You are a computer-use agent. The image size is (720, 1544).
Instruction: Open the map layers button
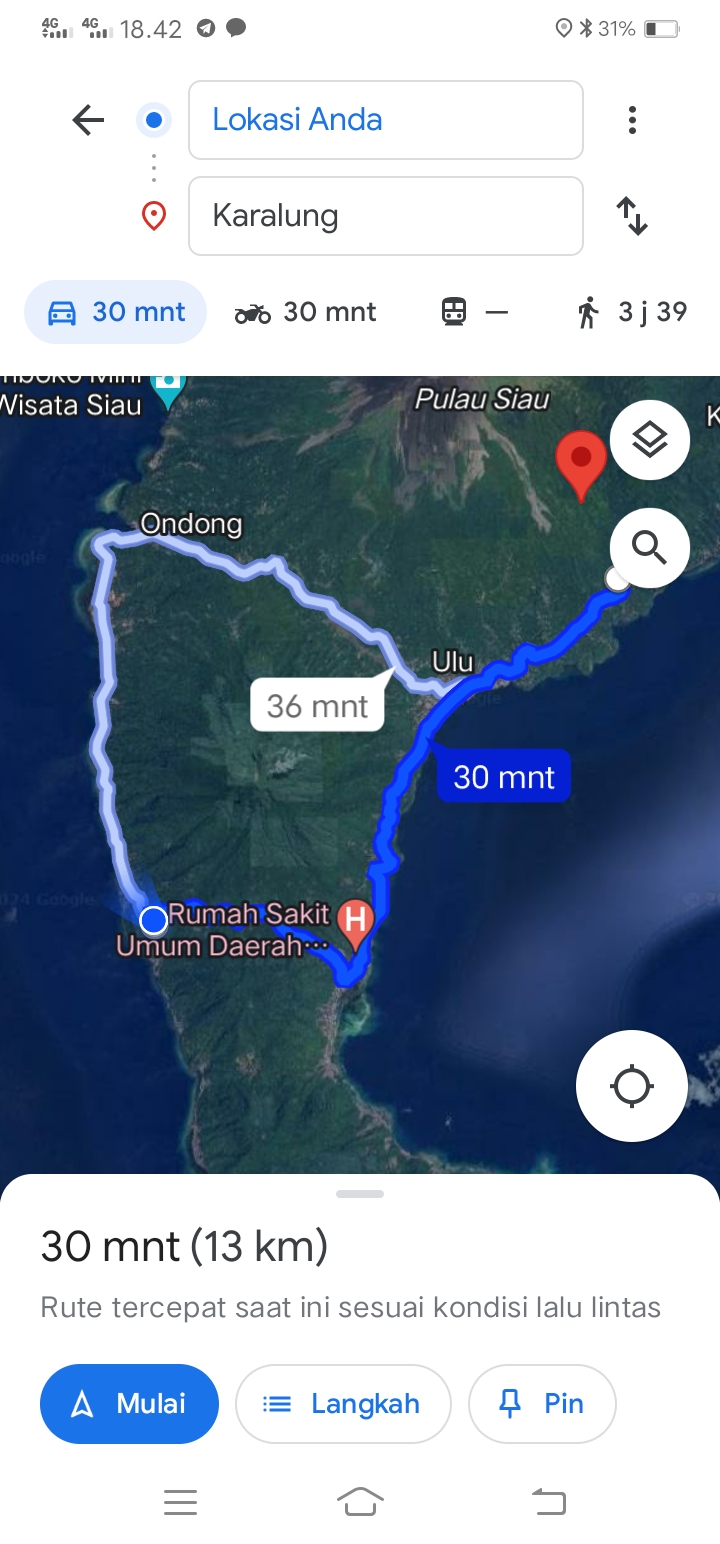[650, 440]
